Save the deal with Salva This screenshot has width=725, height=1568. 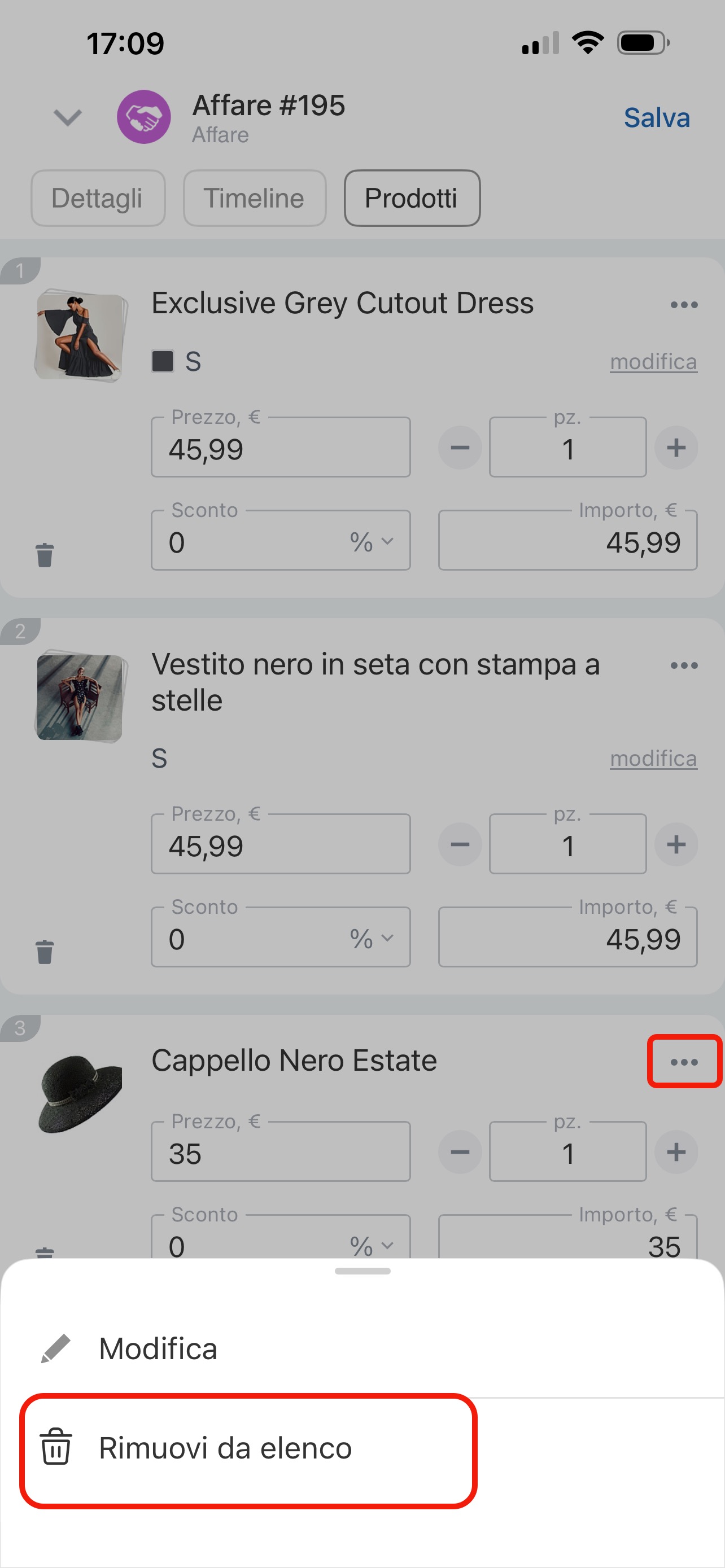[656, 118]
